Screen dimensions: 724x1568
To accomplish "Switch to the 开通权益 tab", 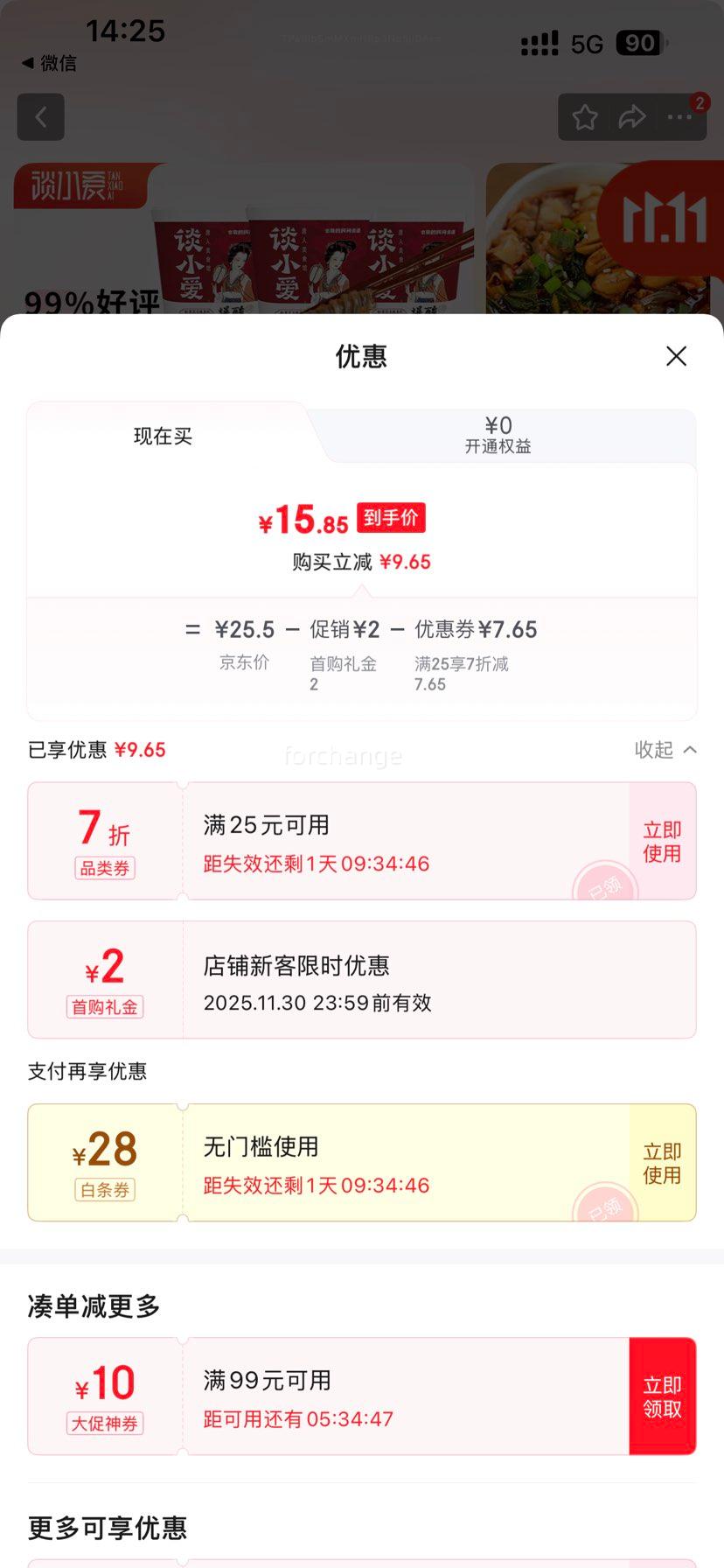I will coord(498,435).
